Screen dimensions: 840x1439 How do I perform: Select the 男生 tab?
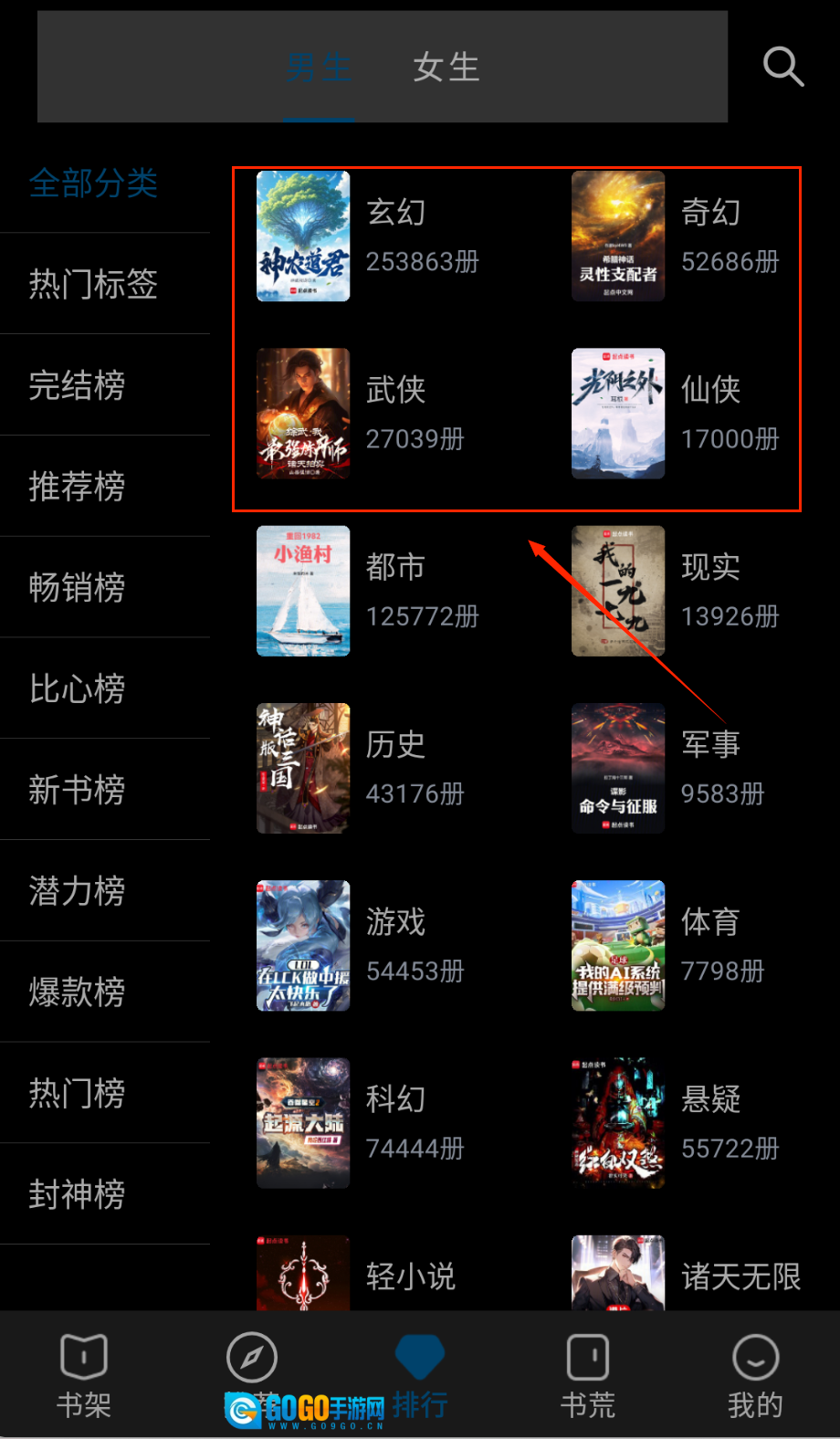[x=318, y=68]
